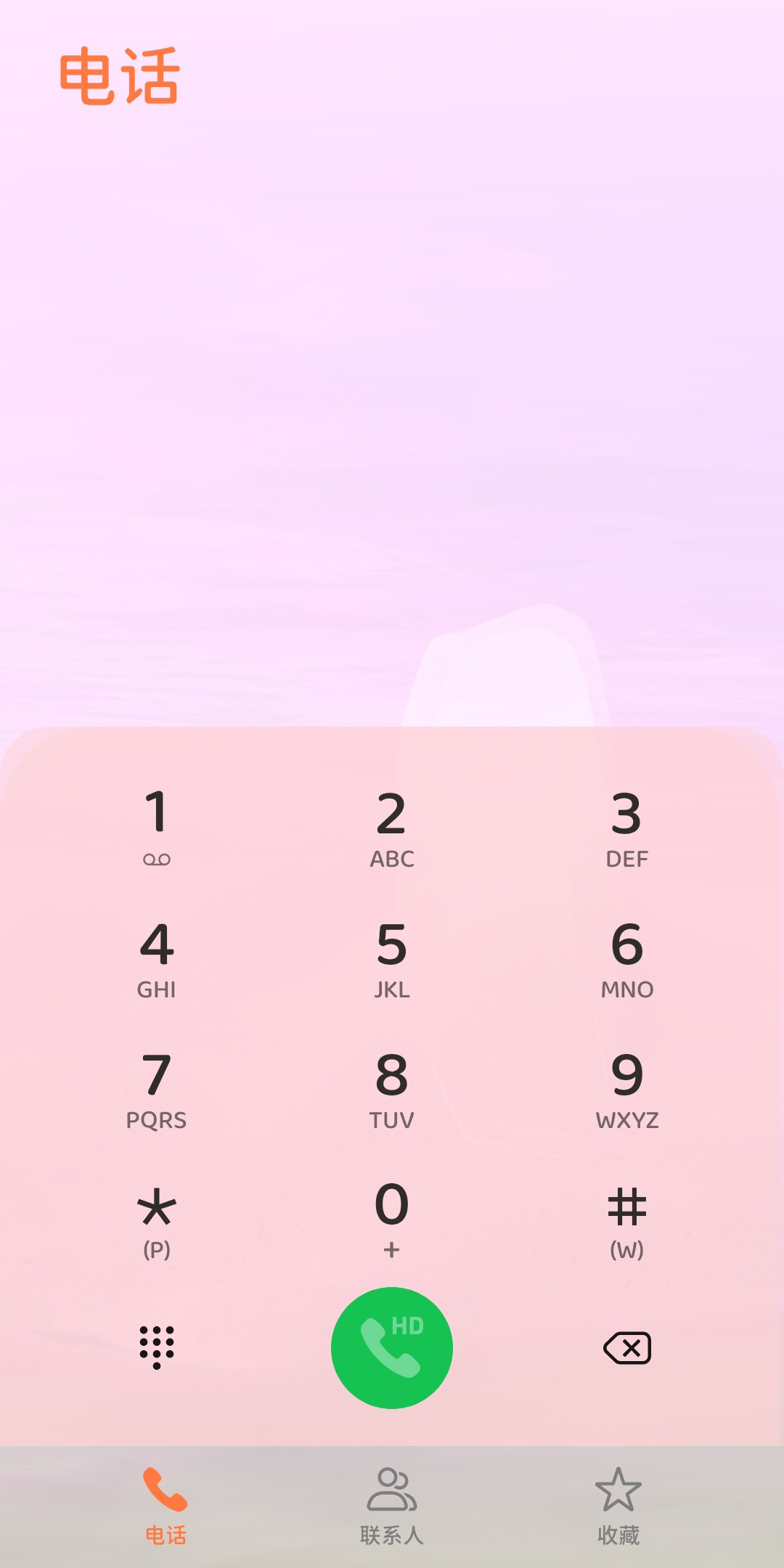Collapse the dialpad with the keypad icon
This screenshot has height=1568, width=784.
click(157, 1347)
